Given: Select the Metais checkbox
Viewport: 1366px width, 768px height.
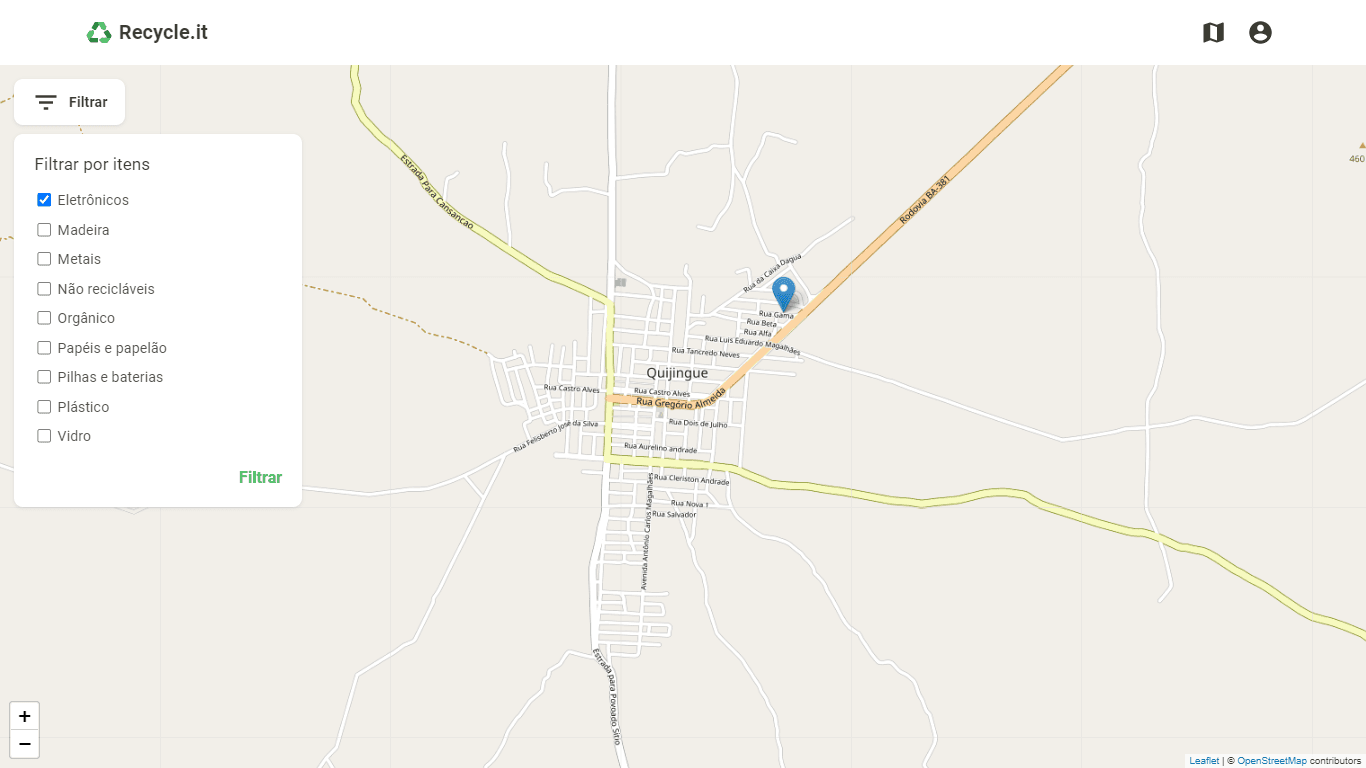Looking at the screenshot, I should click(x=44, y=259).
